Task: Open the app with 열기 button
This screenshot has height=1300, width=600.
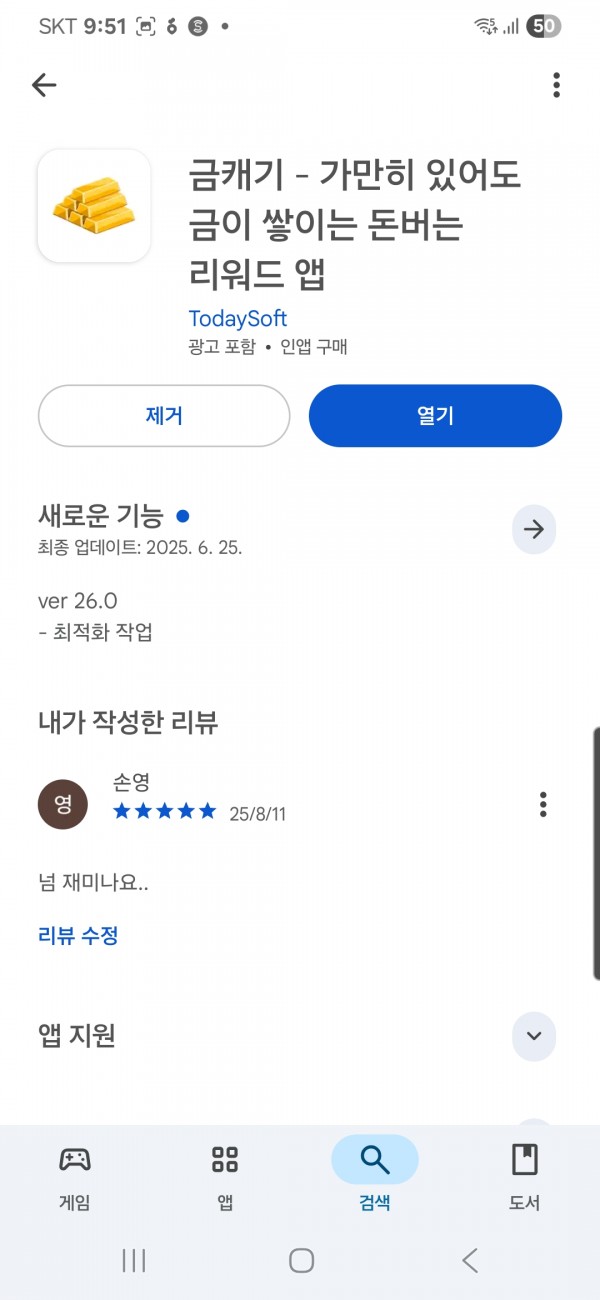Action: pyautogui.click(x=435, y=416)
